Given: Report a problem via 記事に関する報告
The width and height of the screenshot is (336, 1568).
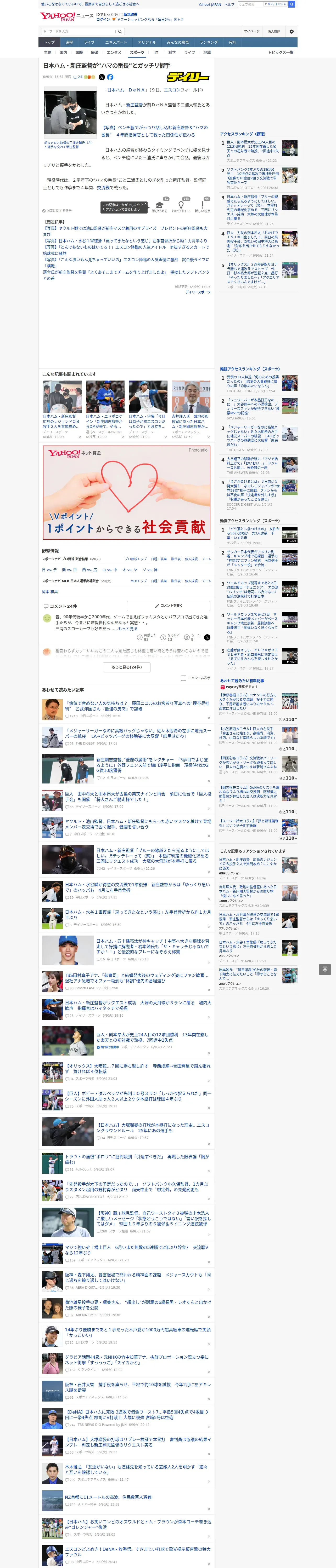Looking at the screenshot, I should (x=57, y=211).
